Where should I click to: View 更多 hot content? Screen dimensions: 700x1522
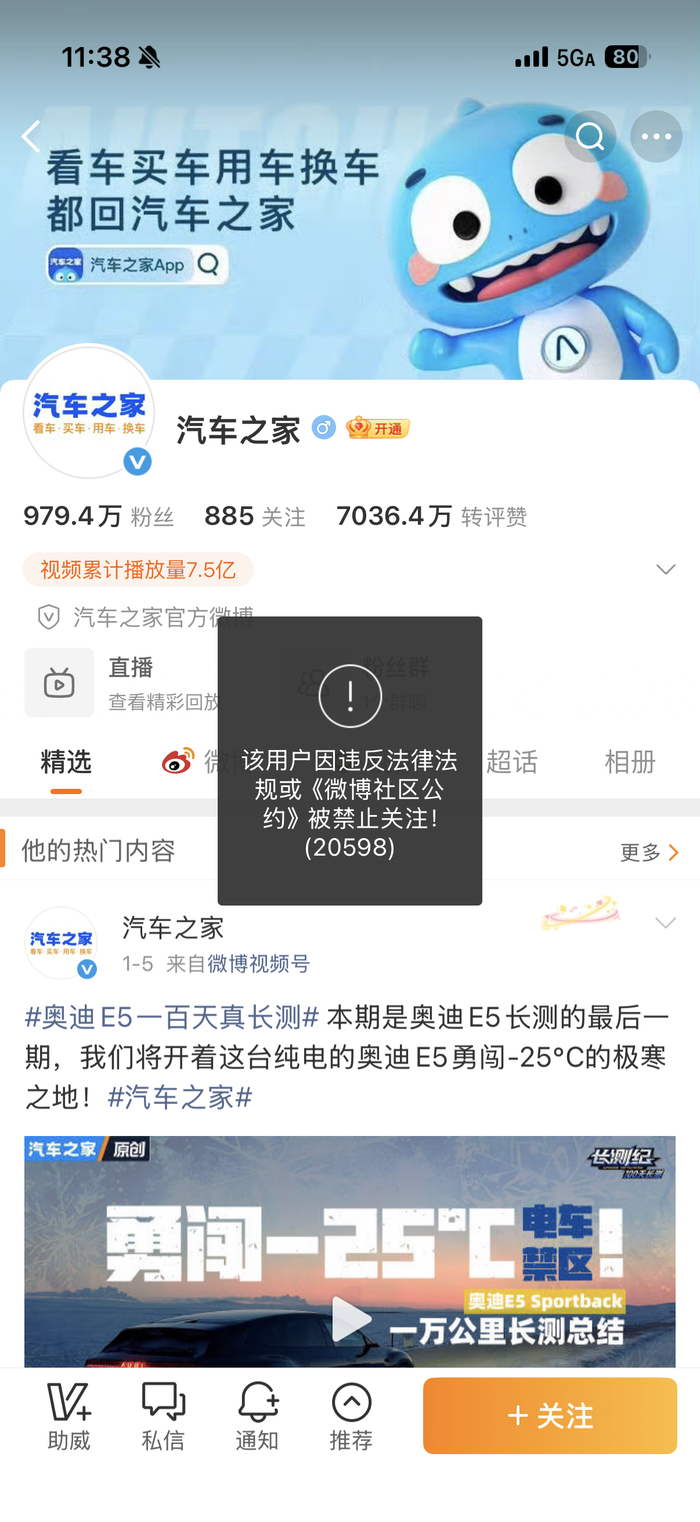pos(649,852)
